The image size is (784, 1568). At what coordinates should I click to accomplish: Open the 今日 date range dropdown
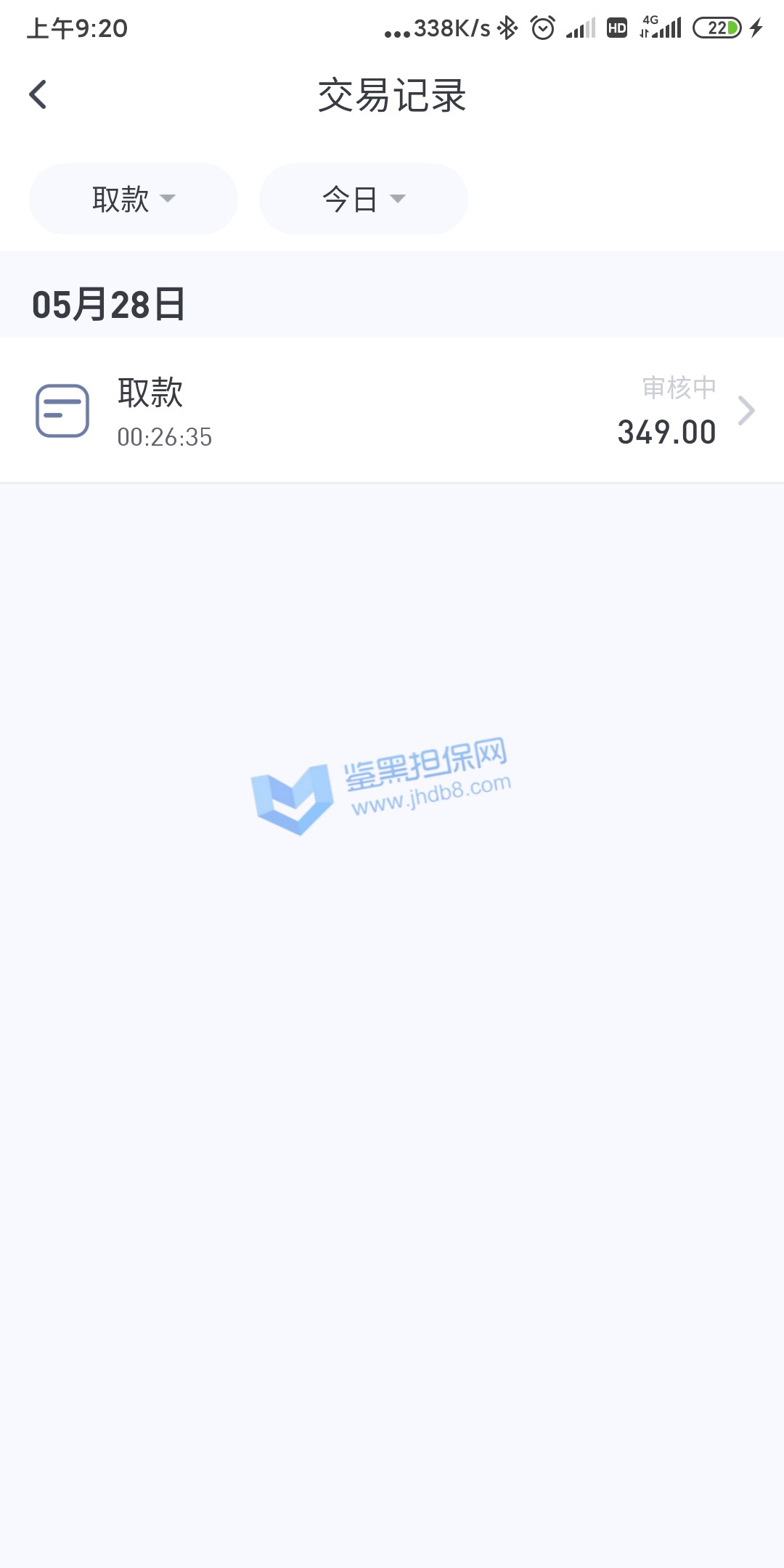tap(364, 199)
